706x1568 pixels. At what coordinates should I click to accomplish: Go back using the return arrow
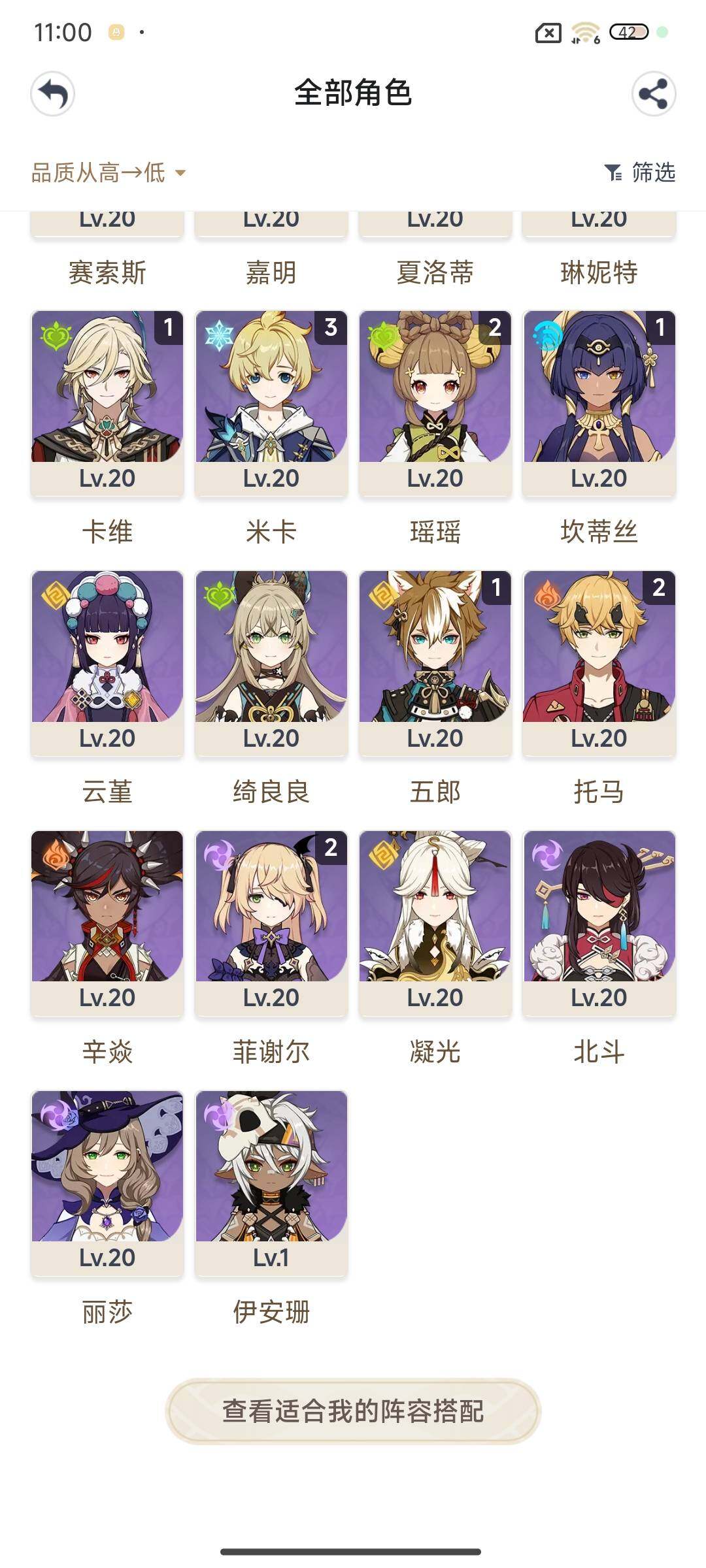[53, 94]
